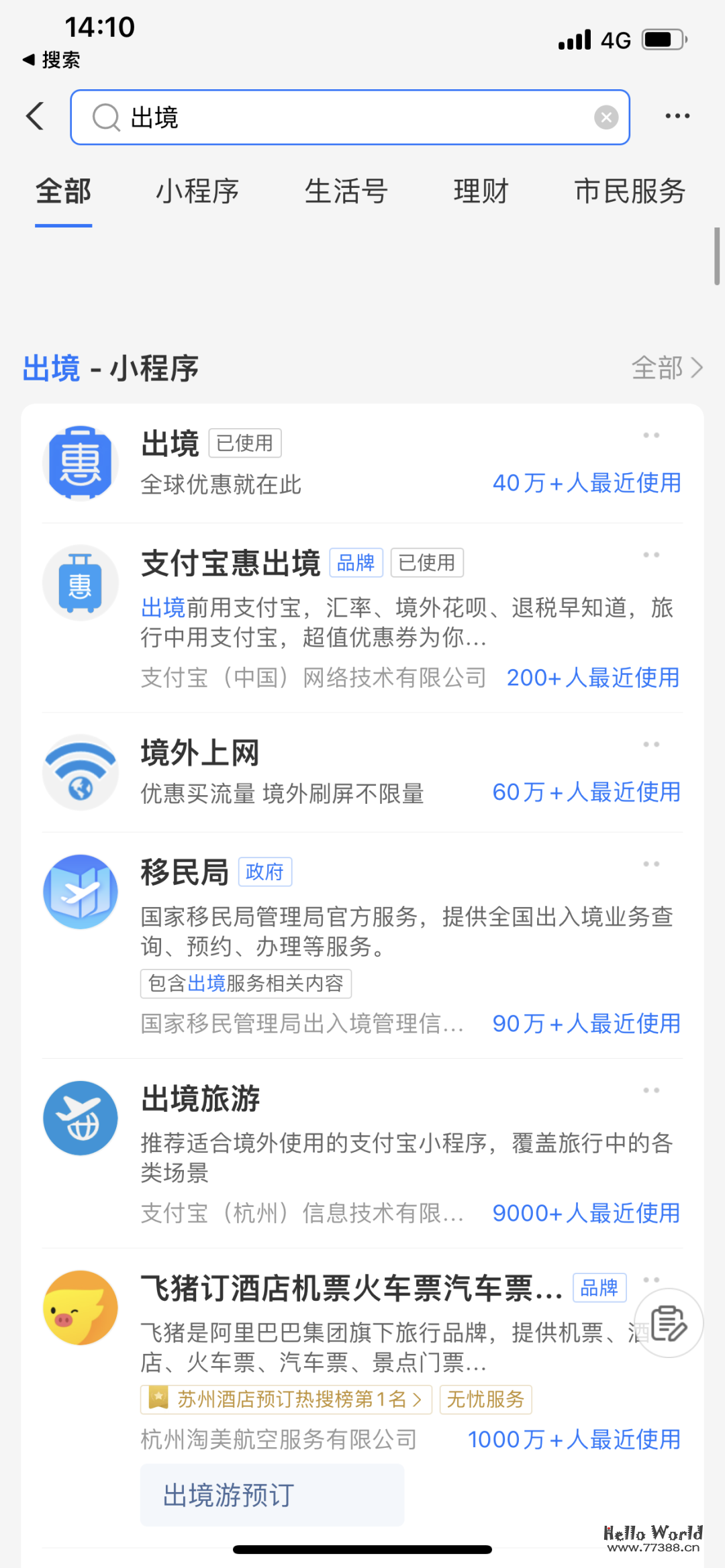Screen dimensions: 725x1568
Task: Select the 出境旅游 globe airplane icon
Action: tap(80, 1118)
